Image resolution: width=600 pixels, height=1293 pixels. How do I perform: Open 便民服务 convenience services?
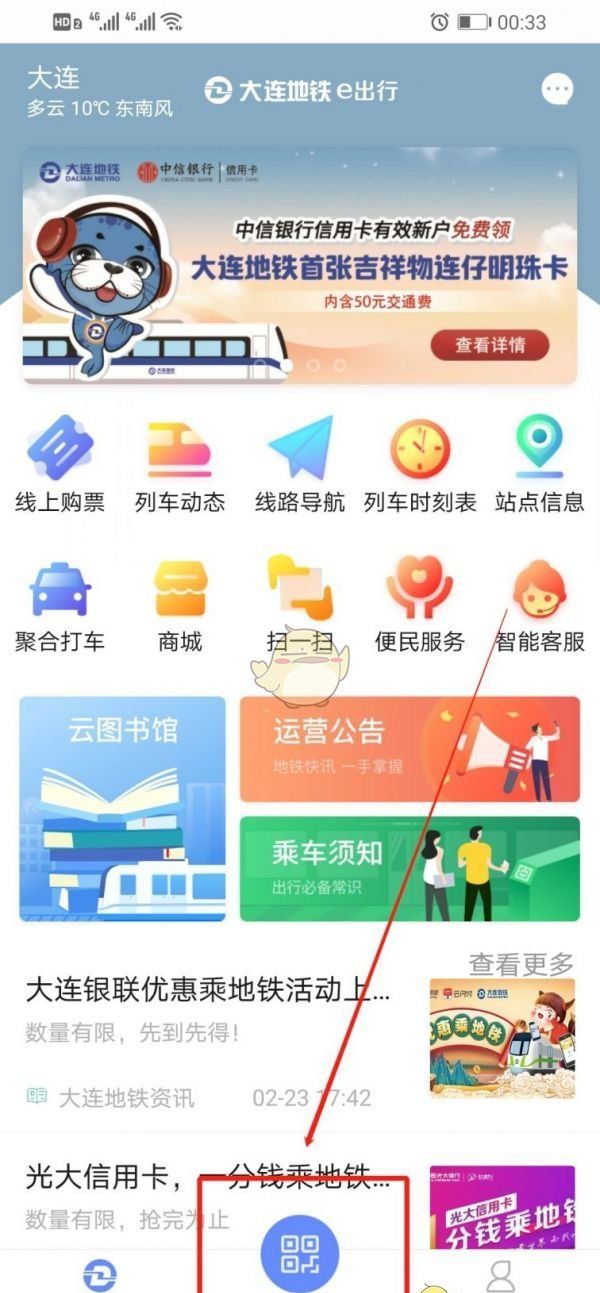click(420, 605)
